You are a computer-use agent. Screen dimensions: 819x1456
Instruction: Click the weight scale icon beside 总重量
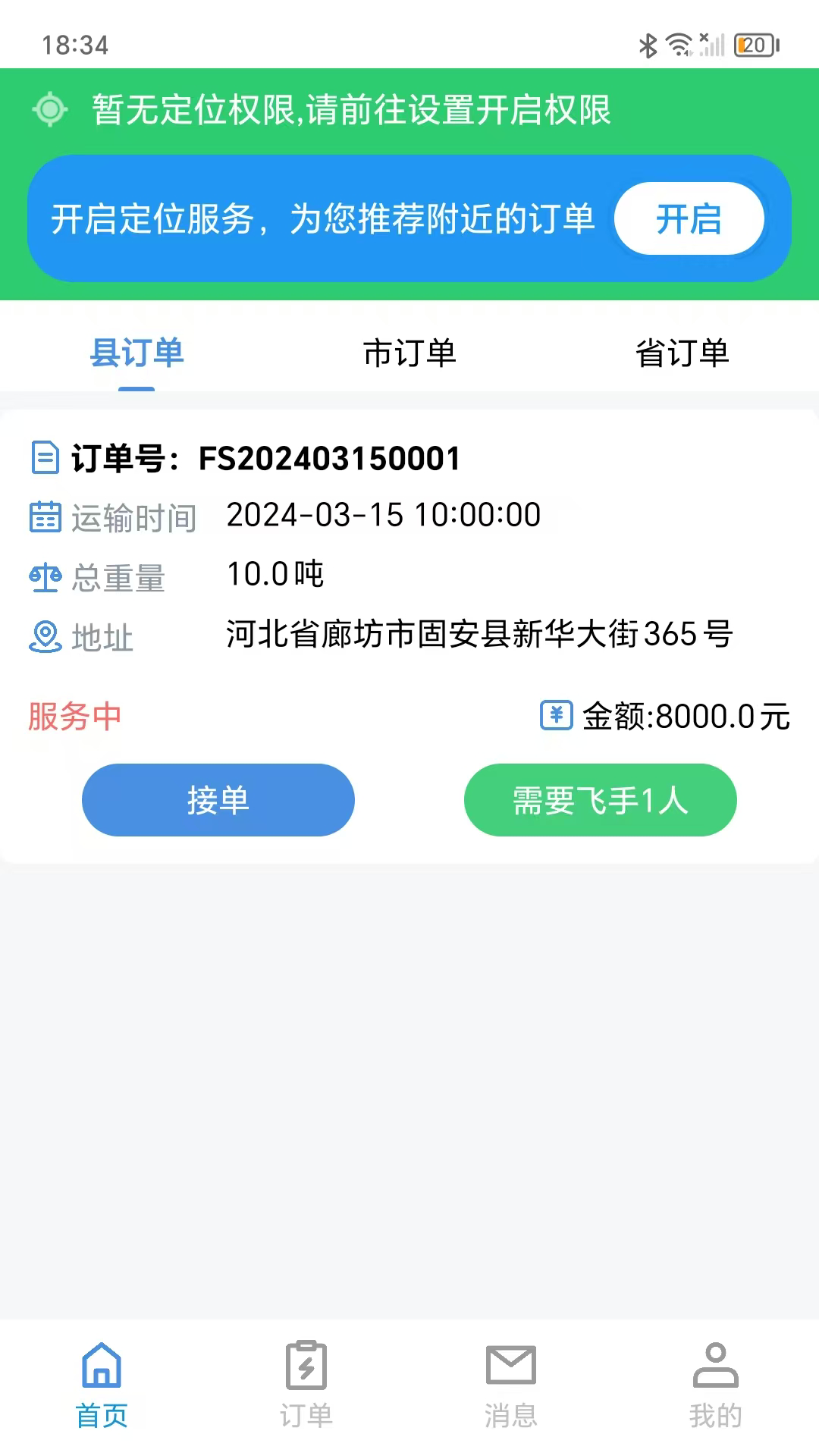(45, 577)
